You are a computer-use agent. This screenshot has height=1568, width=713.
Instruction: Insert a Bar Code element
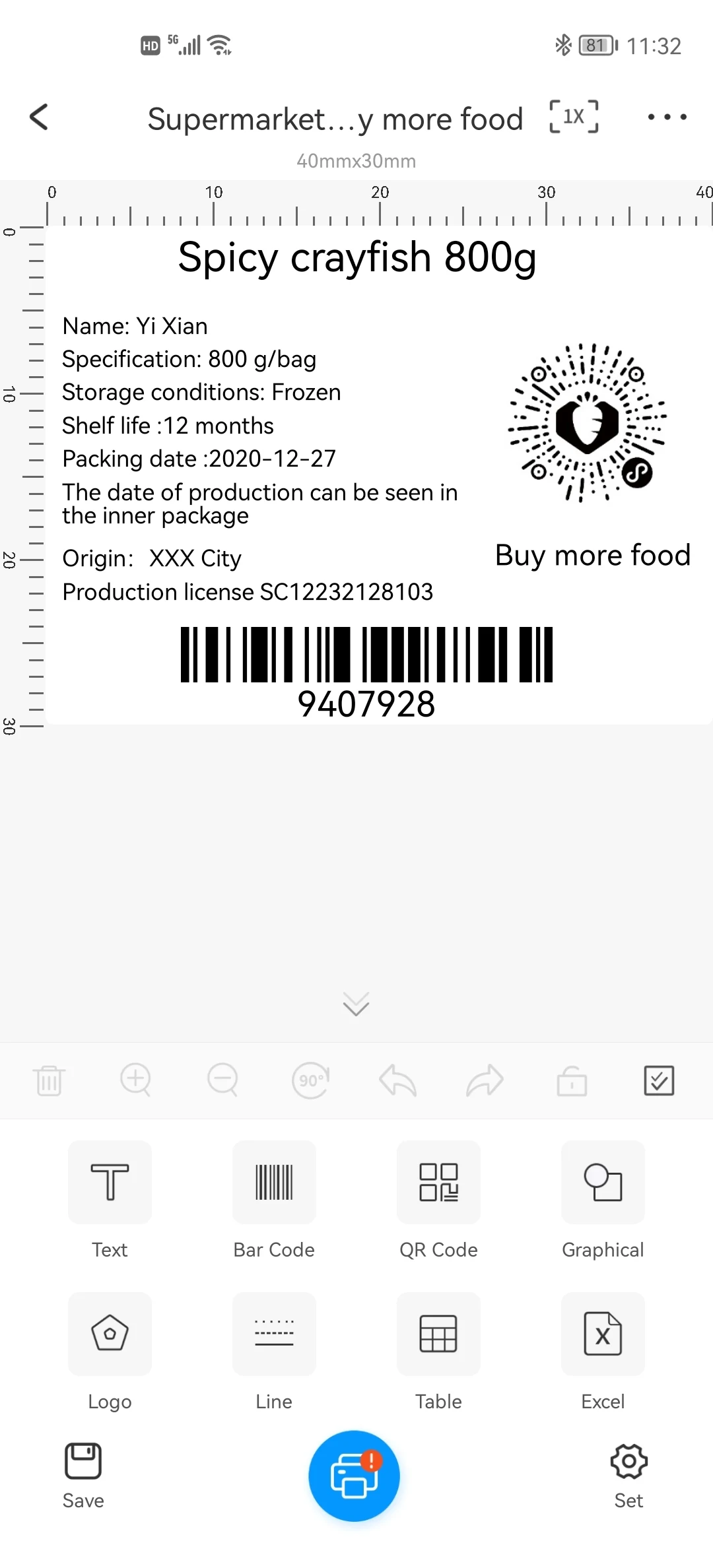(x=274, y=1182)
